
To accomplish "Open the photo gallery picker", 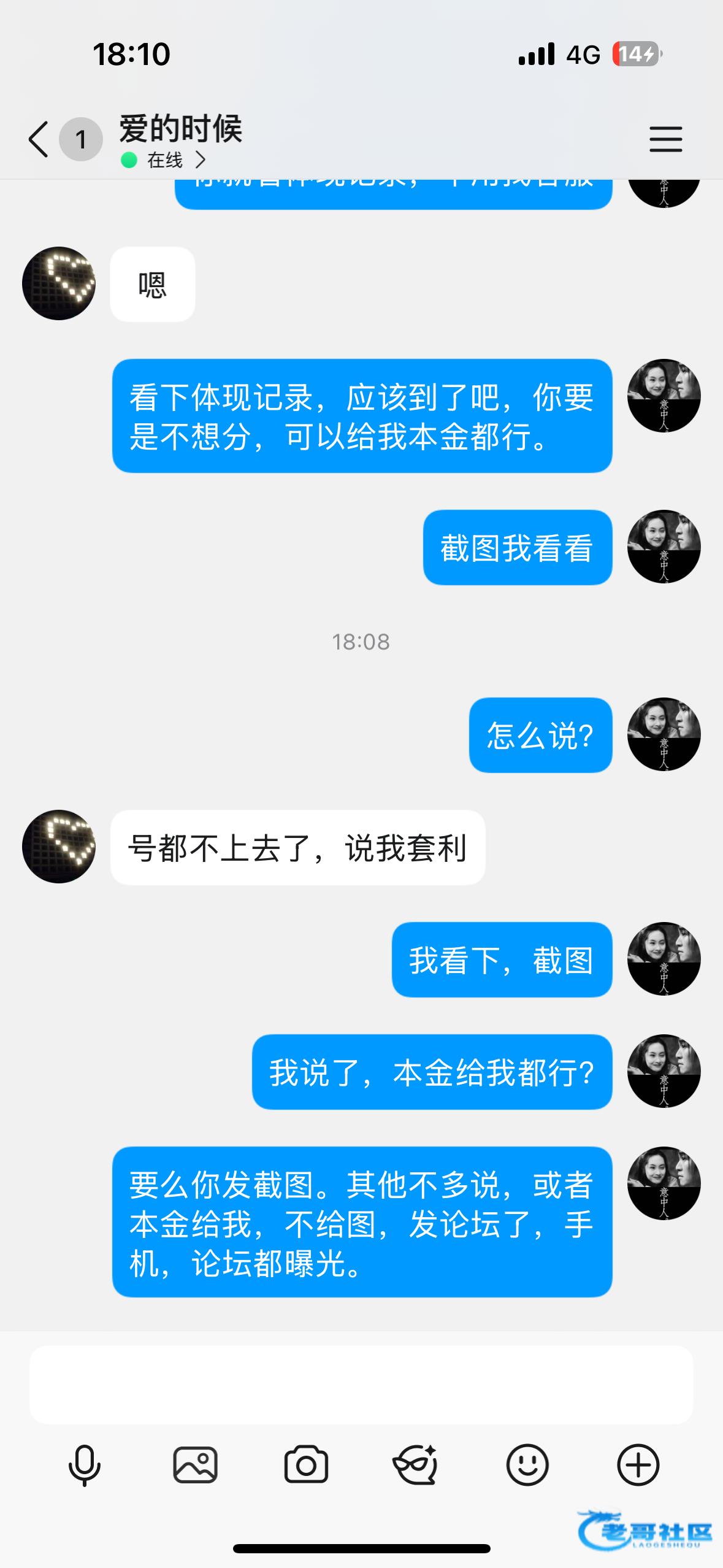I will [x=195, y=1465].
